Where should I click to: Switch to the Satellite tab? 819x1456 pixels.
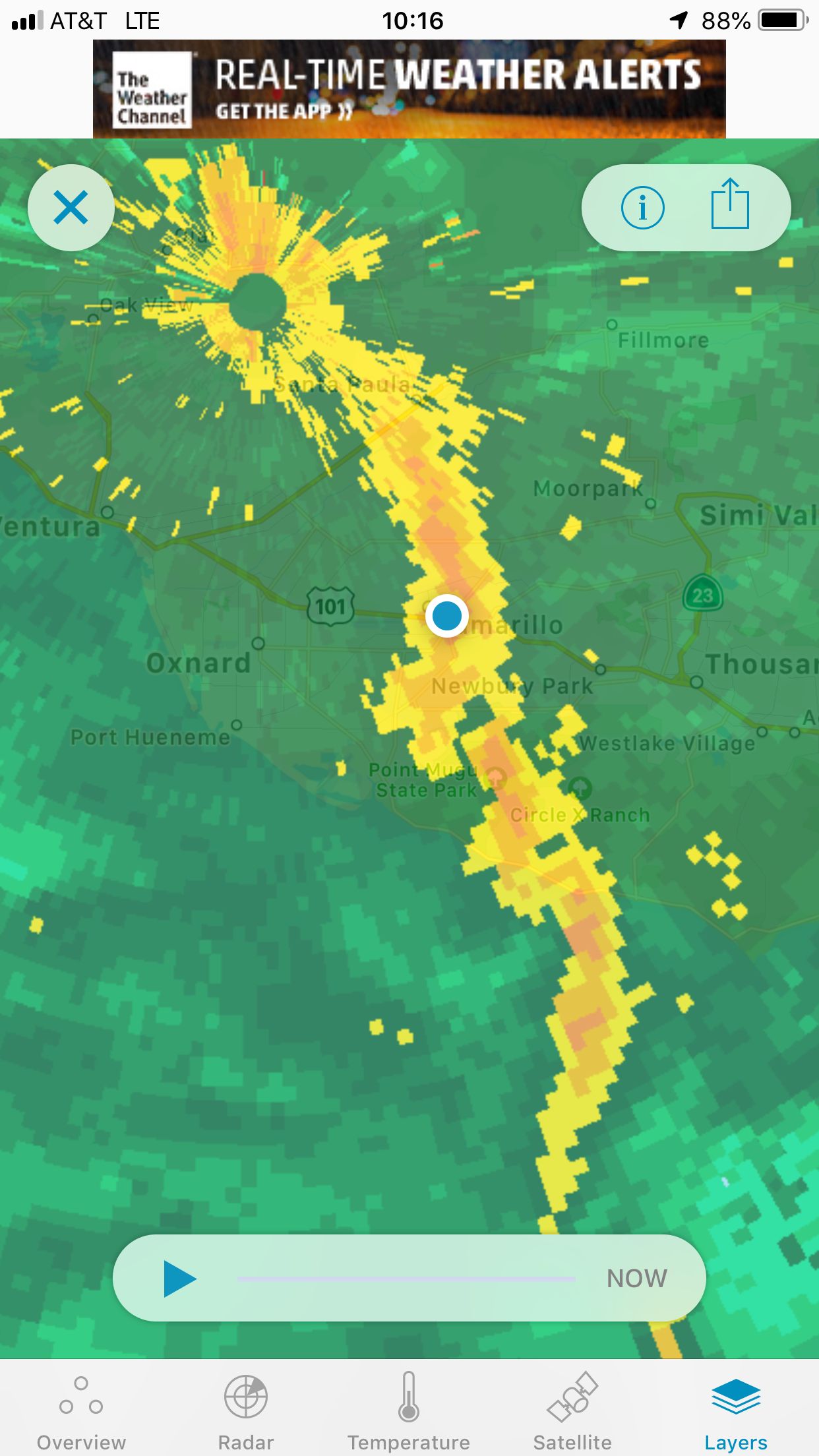(572, 1412)
